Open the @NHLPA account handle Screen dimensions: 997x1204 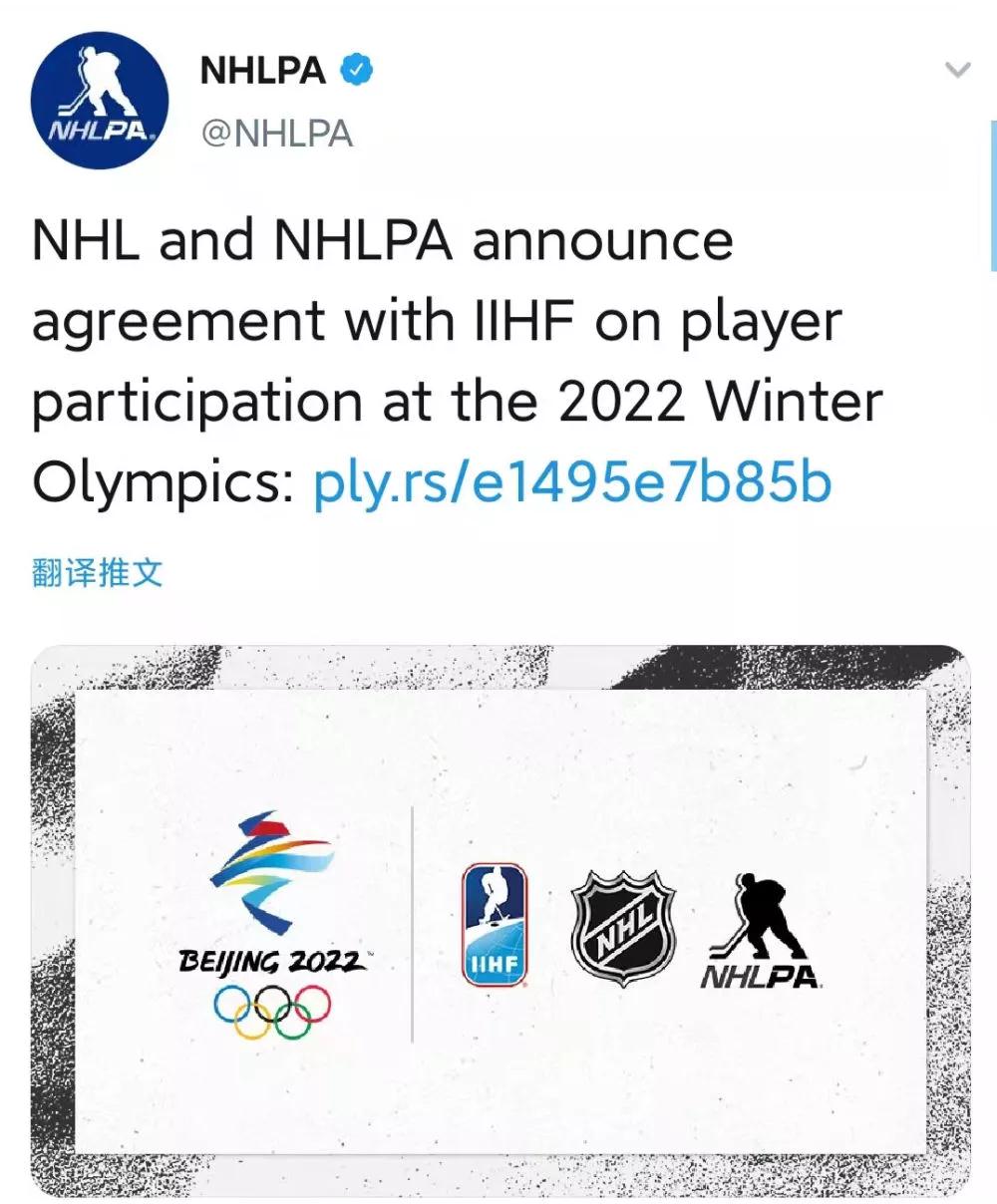pos(276,133)
